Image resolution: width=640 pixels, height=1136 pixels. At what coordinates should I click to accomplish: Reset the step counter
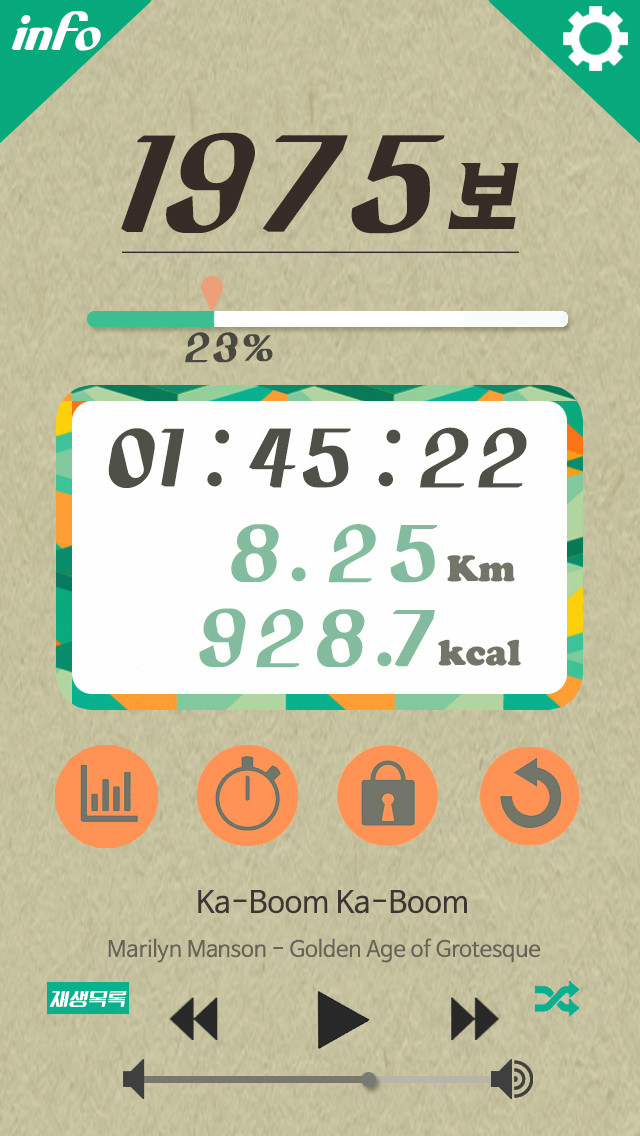pyautogui.click(x=530, y=797)
